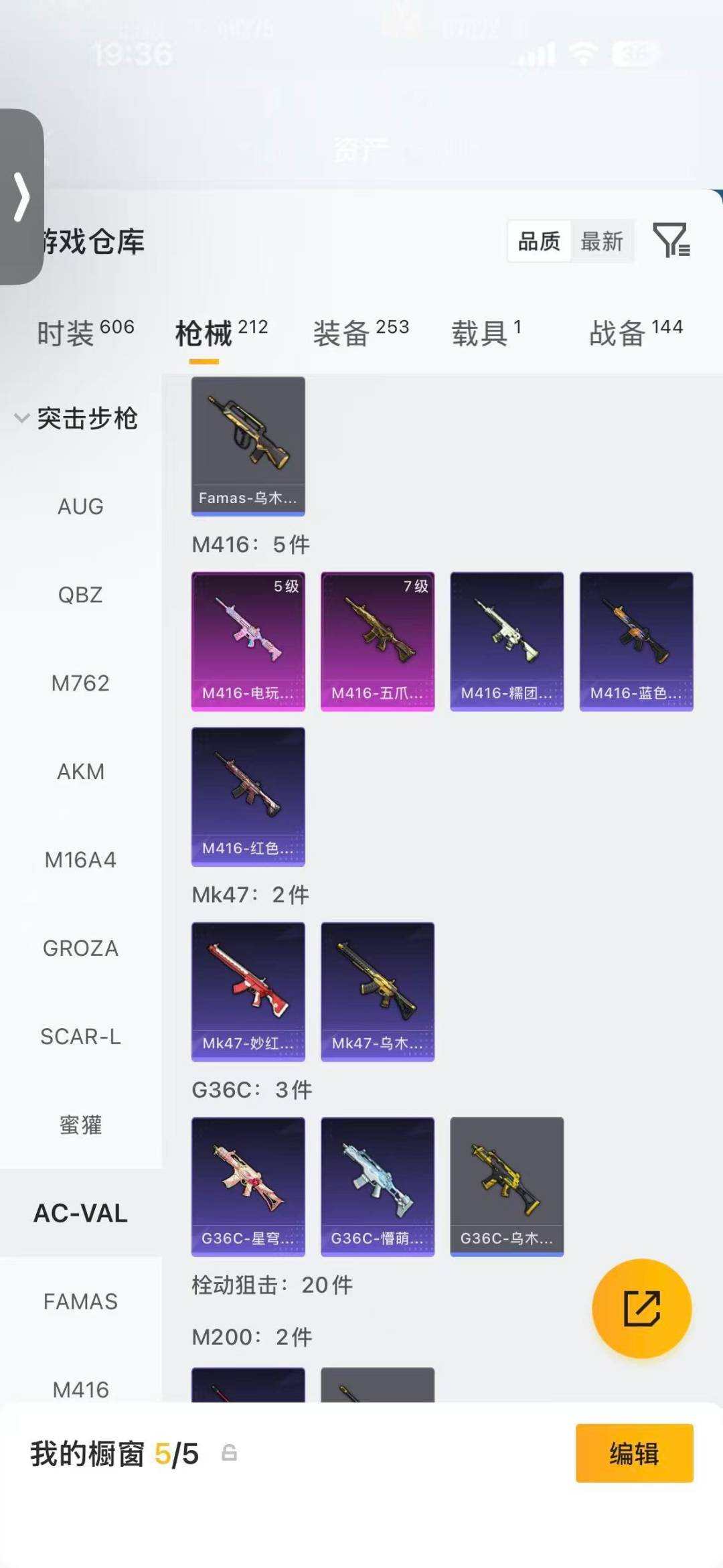Switch to the 装备 tab
The height and width of the screenshot is (1568, 723).
click(360, 332)
